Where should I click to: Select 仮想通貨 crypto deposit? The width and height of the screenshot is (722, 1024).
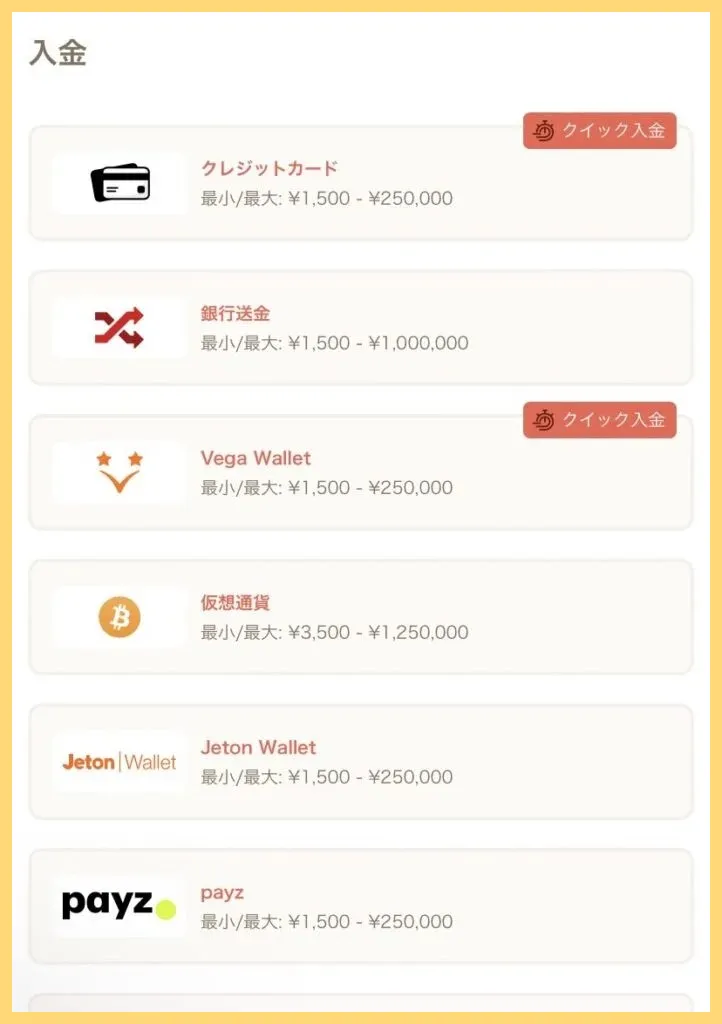(x=360, y=617)
